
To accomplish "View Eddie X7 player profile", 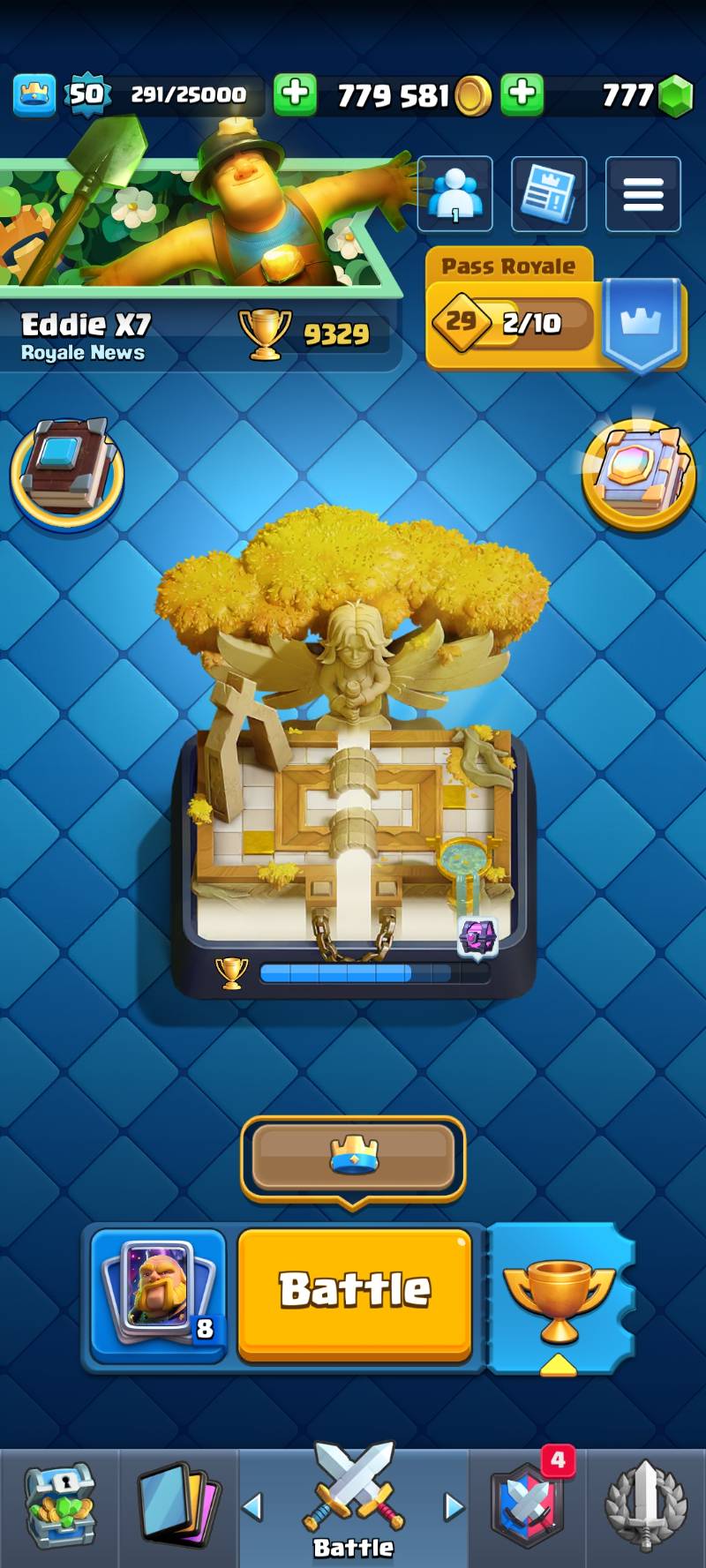I will (x=86, y=335).
